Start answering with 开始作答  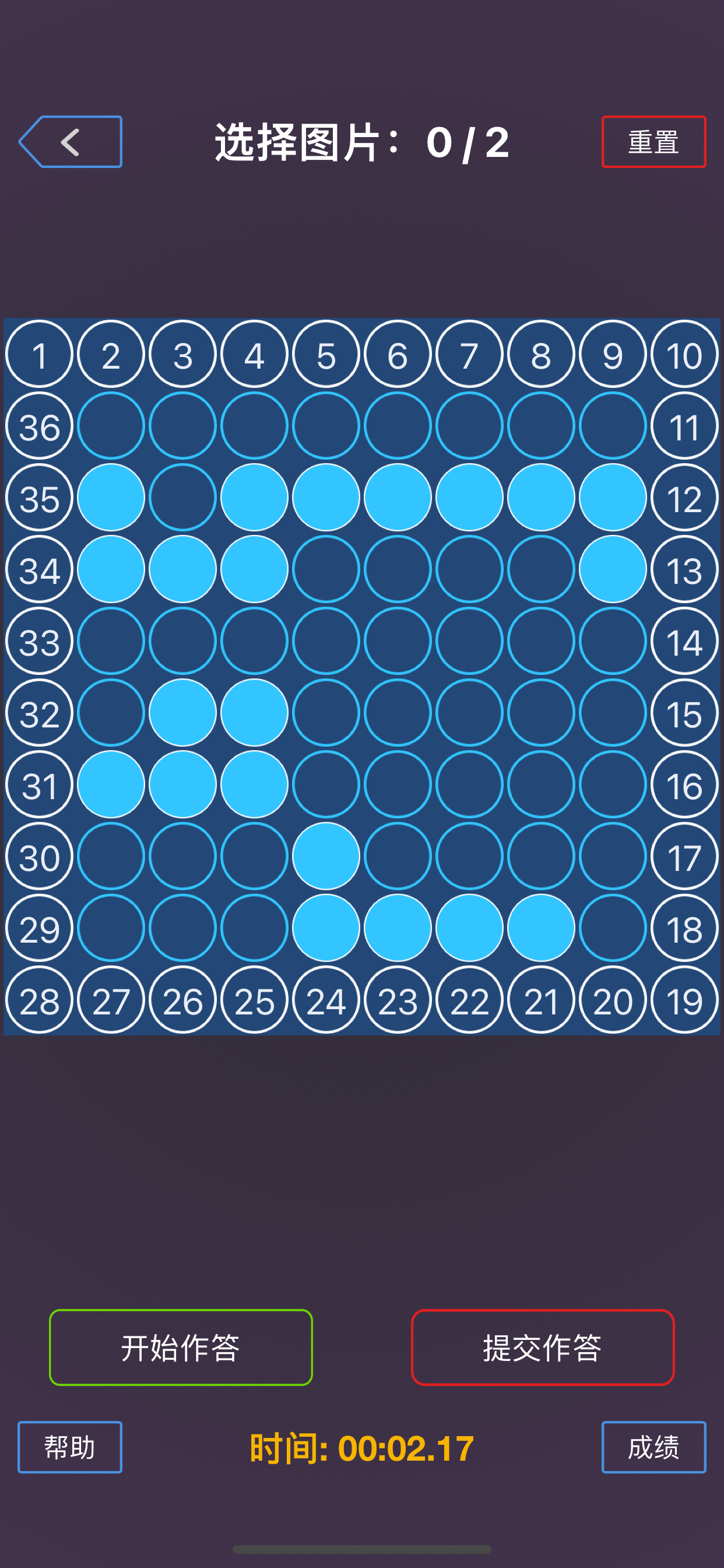pyautogui.click(x=181, y=1347)
